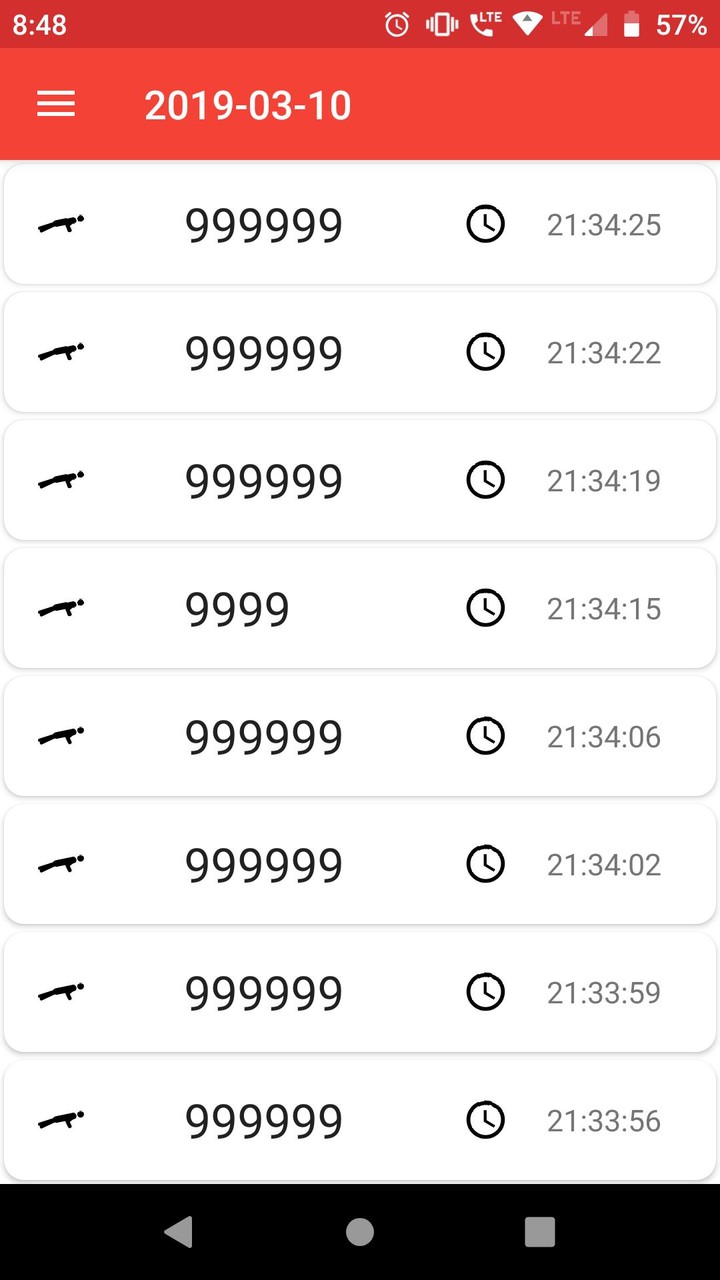Open the navigation drawer with the hamburger menu
Viewport: 720px width, 1280px height.
[56, 105]
